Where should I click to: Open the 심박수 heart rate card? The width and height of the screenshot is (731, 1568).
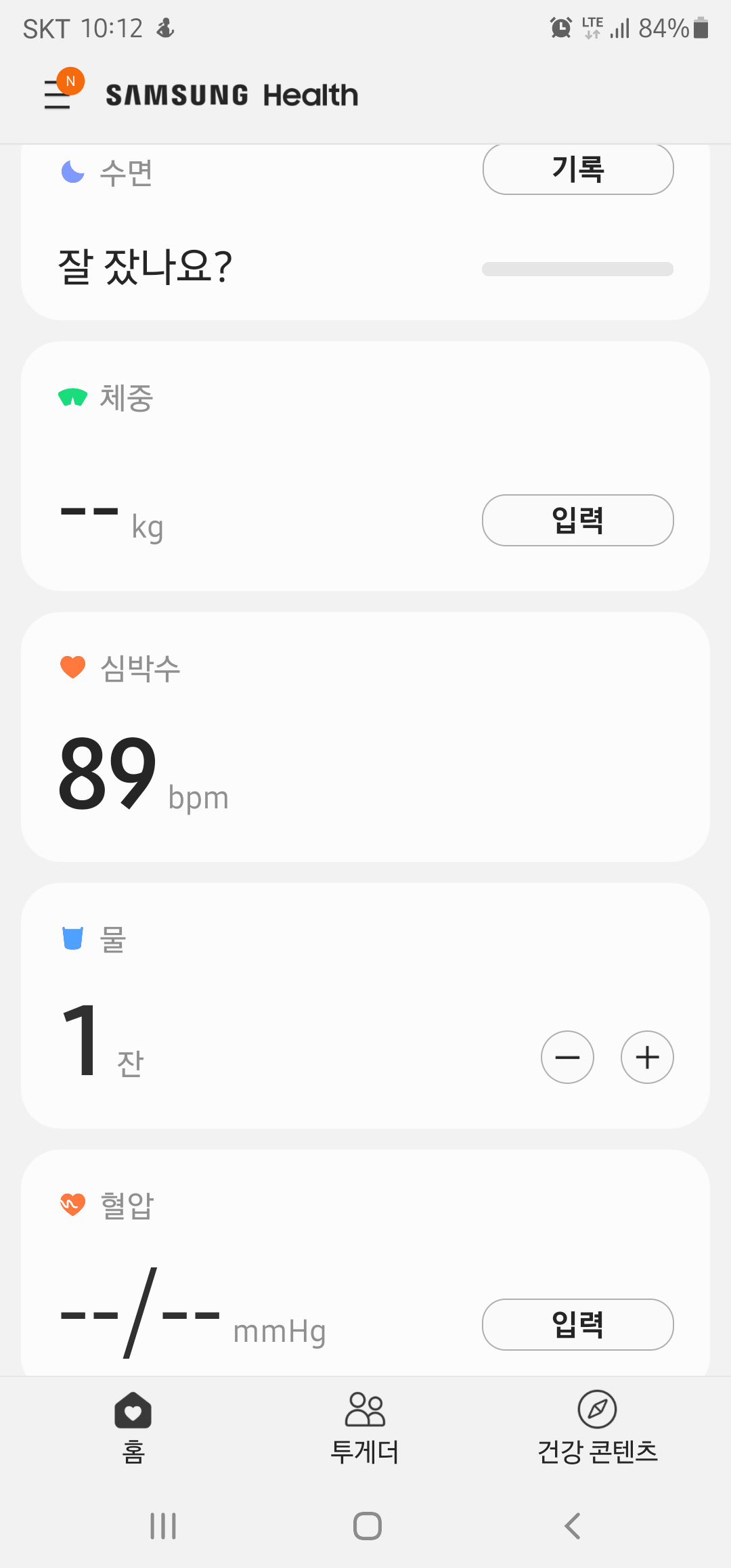click(x=365, y=737)
